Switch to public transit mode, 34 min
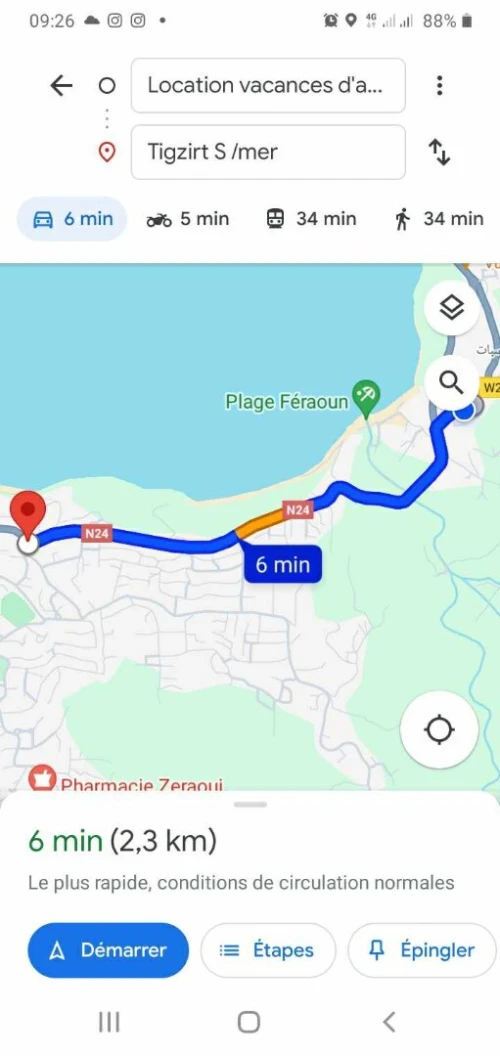The height and width of the screenshot is (1056, 500). click(311, 219)
